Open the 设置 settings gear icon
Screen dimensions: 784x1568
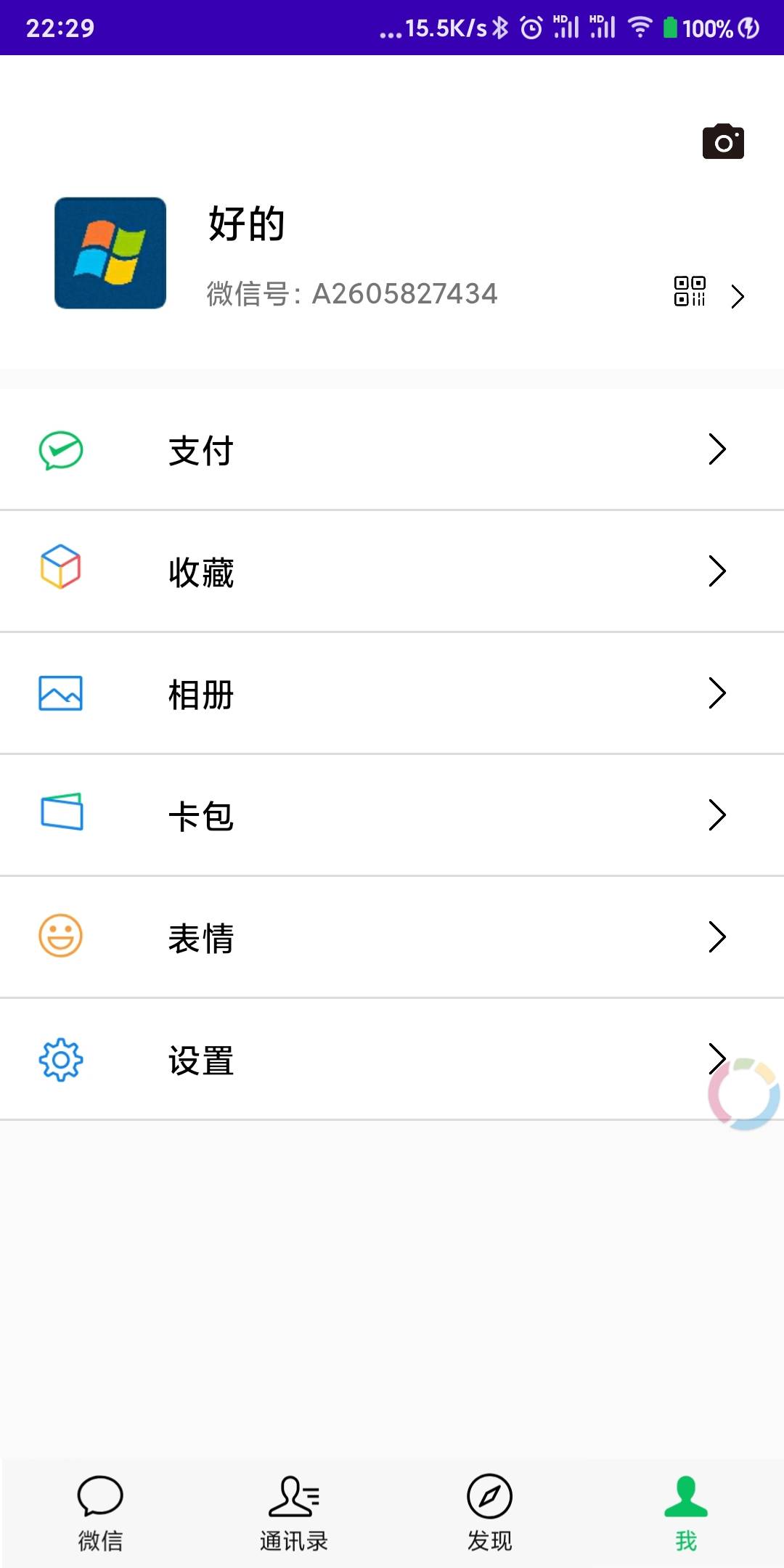coord(61,1059)
